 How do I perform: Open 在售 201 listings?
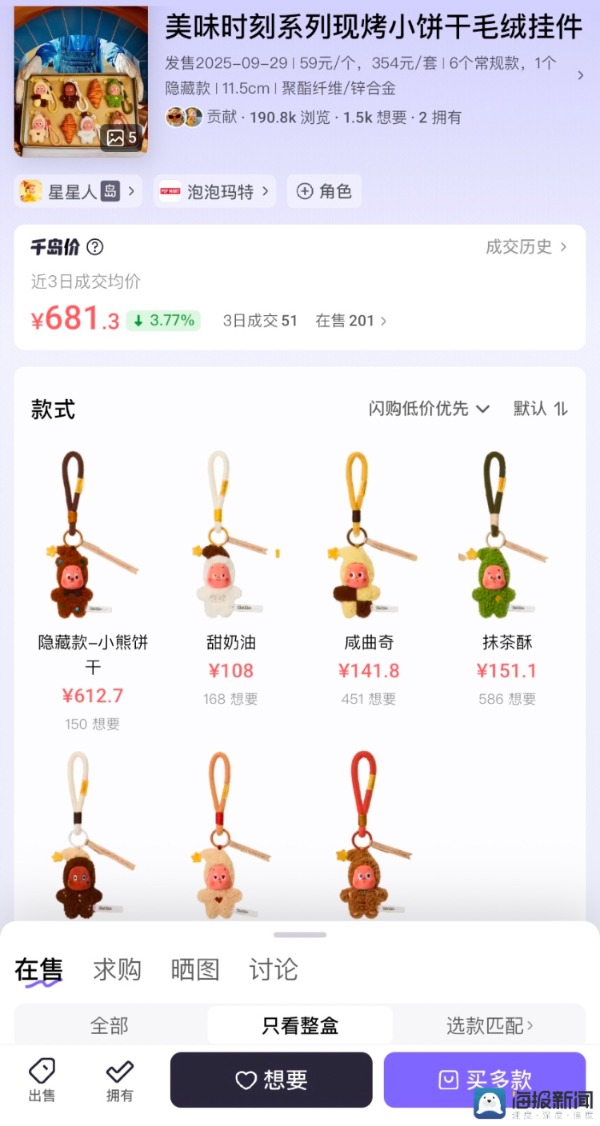click(351, 321)
